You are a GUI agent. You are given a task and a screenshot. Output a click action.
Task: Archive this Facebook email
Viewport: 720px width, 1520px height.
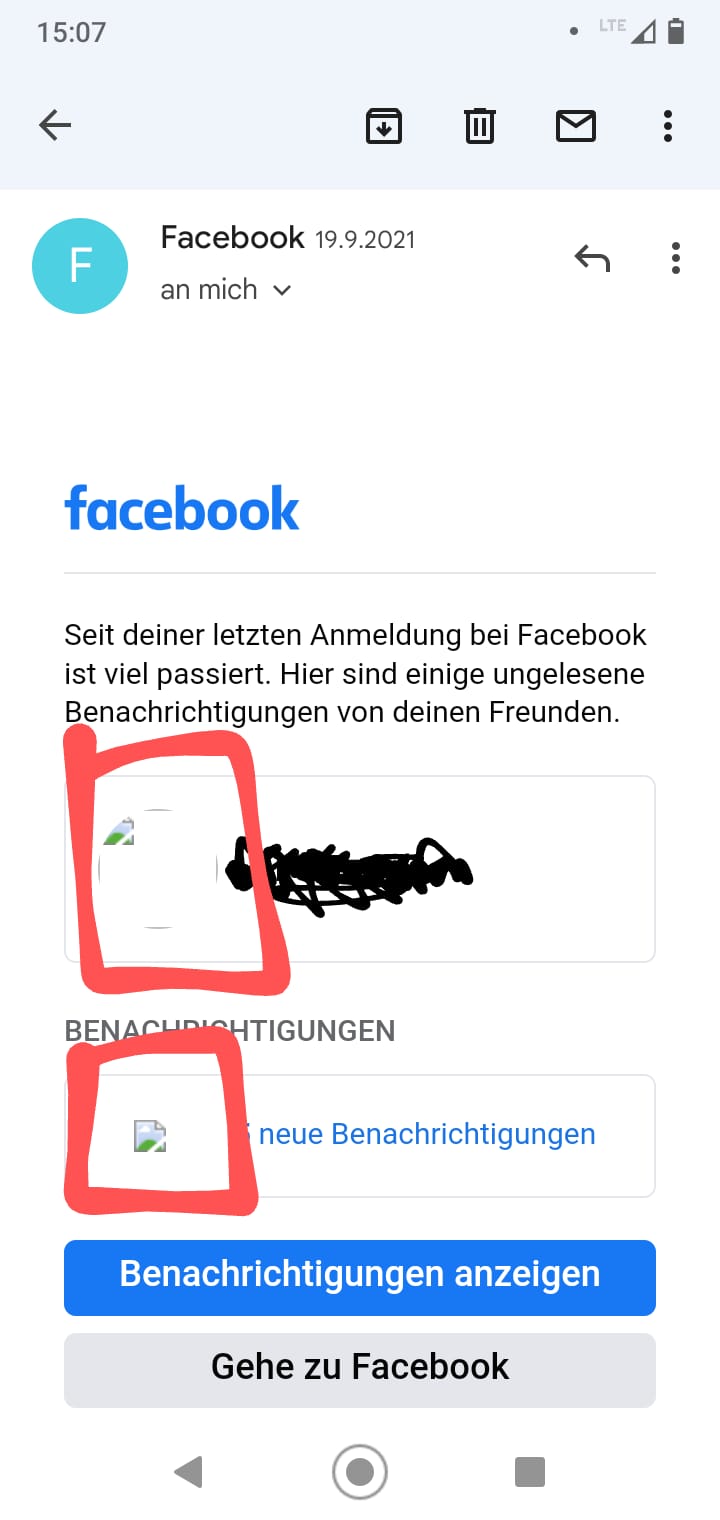384,126
